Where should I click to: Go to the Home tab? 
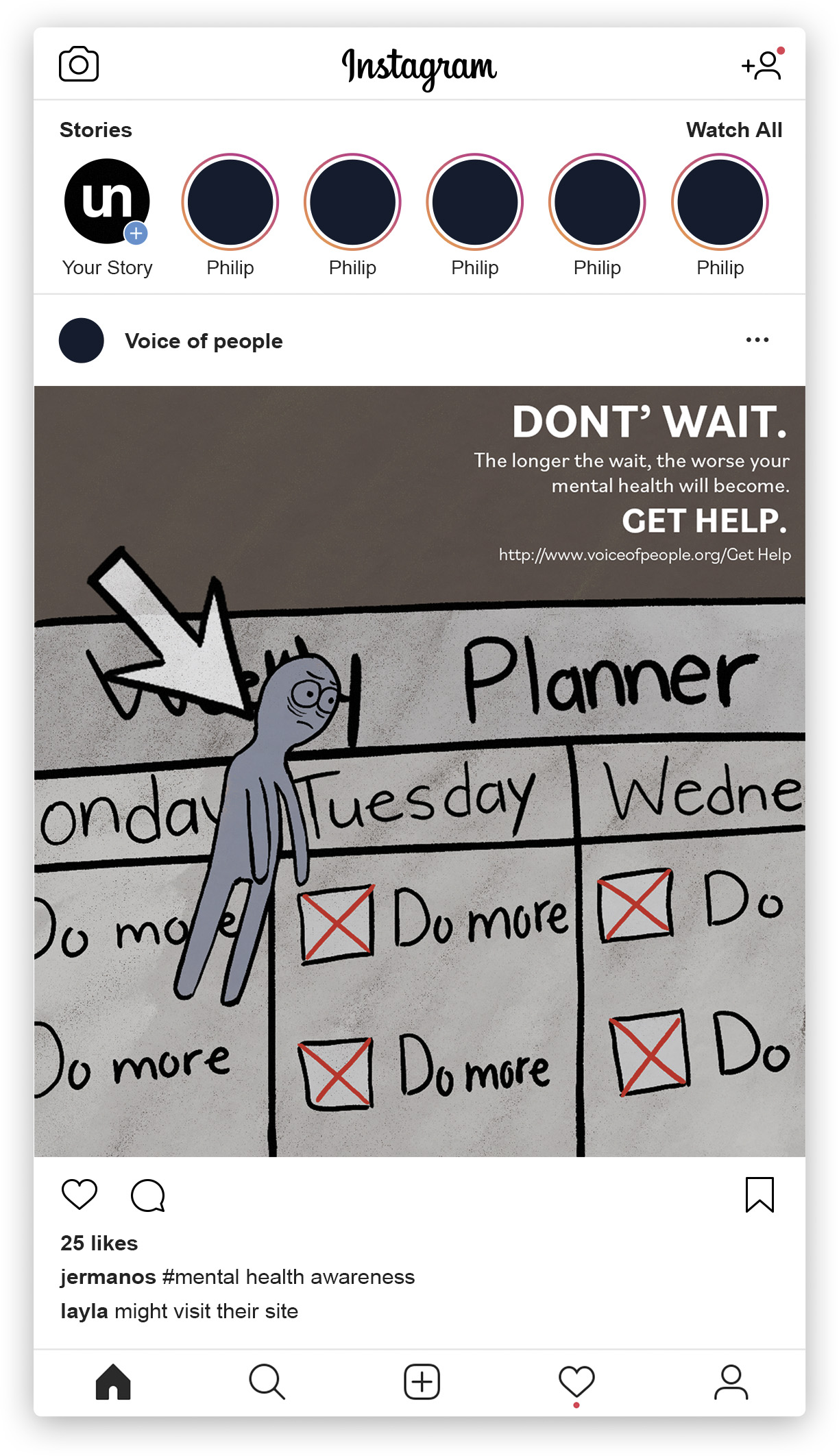point(113,1381)
